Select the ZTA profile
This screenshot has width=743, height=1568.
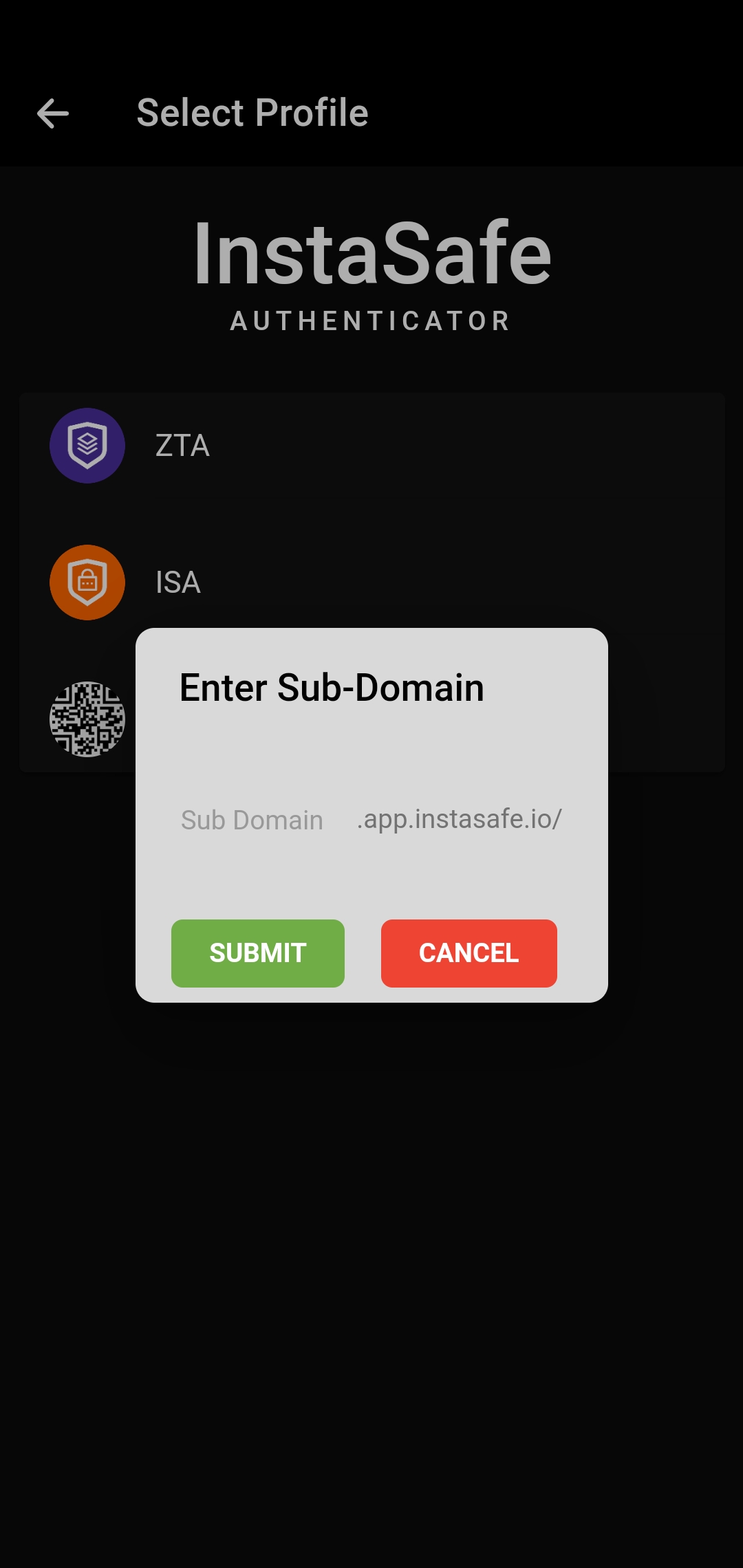371,446
